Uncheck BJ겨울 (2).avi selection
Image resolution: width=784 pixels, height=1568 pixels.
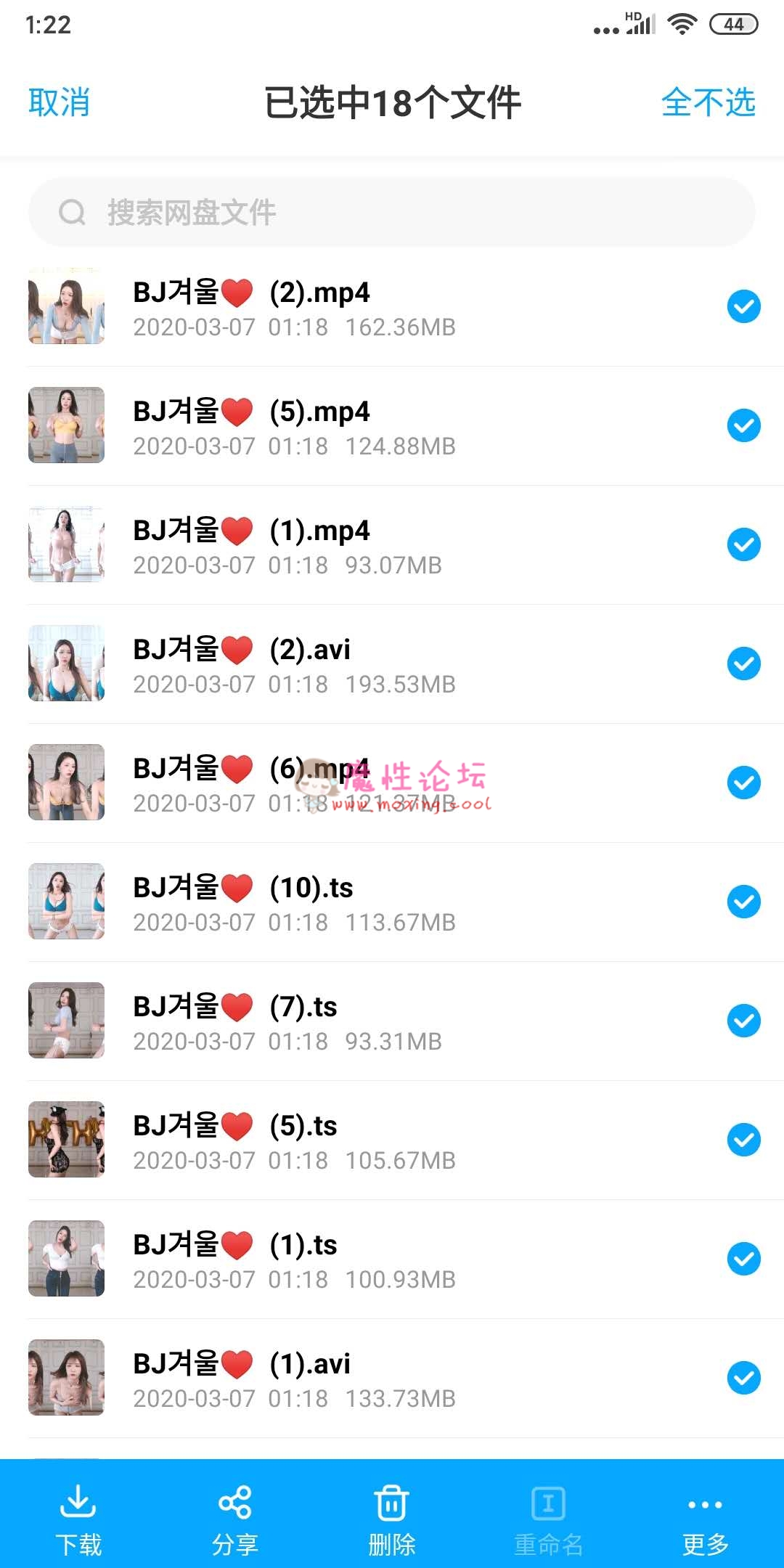[743, 663]
